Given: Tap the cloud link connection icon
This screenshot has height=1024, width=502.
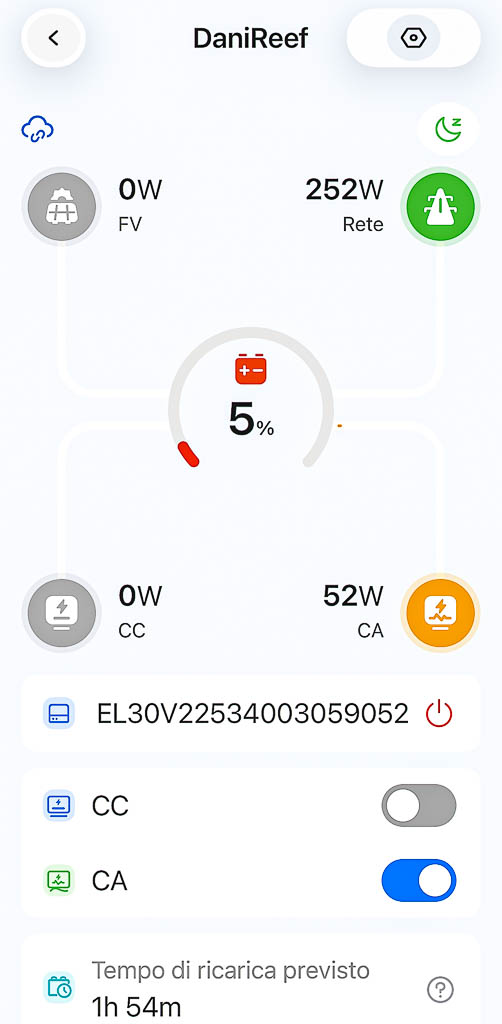Looking at the screenshot, I should click(37, 129).
